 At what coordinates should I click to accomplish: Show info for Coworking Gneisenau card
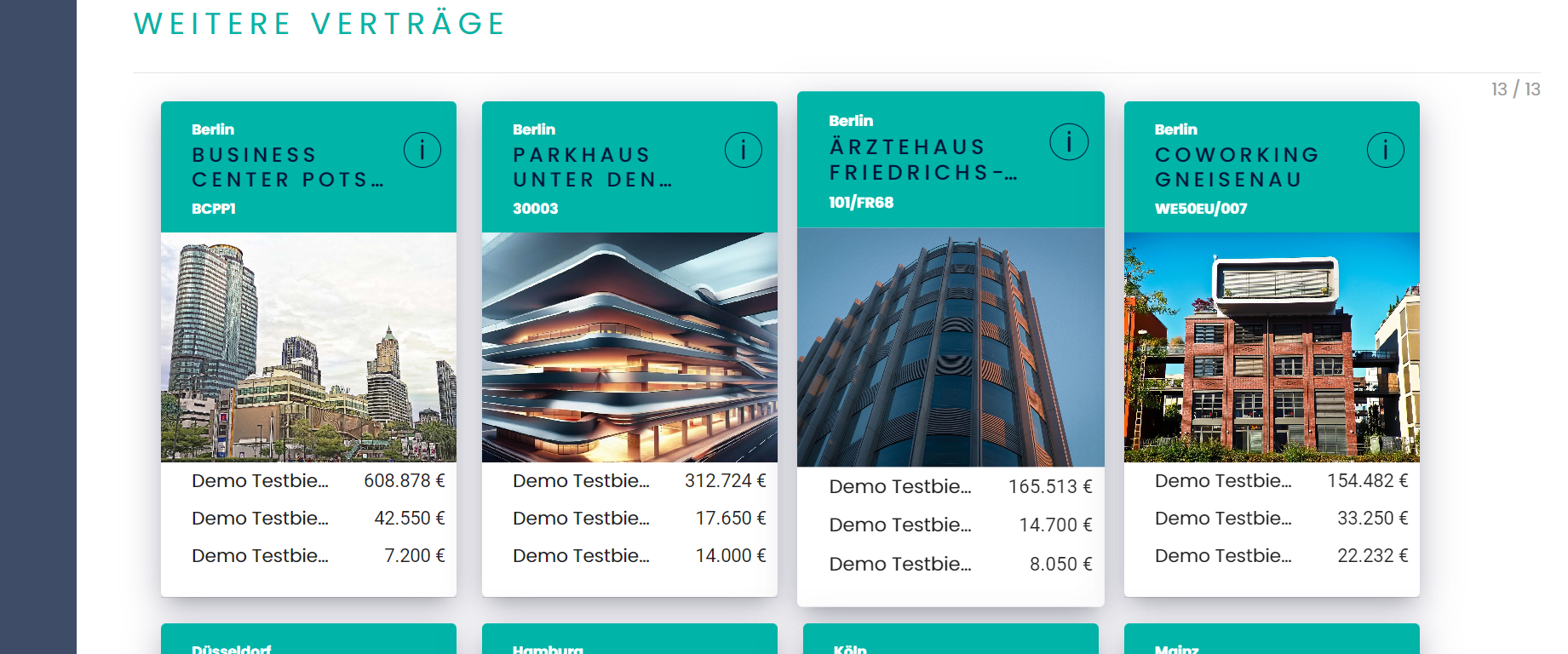(1385, 151)
